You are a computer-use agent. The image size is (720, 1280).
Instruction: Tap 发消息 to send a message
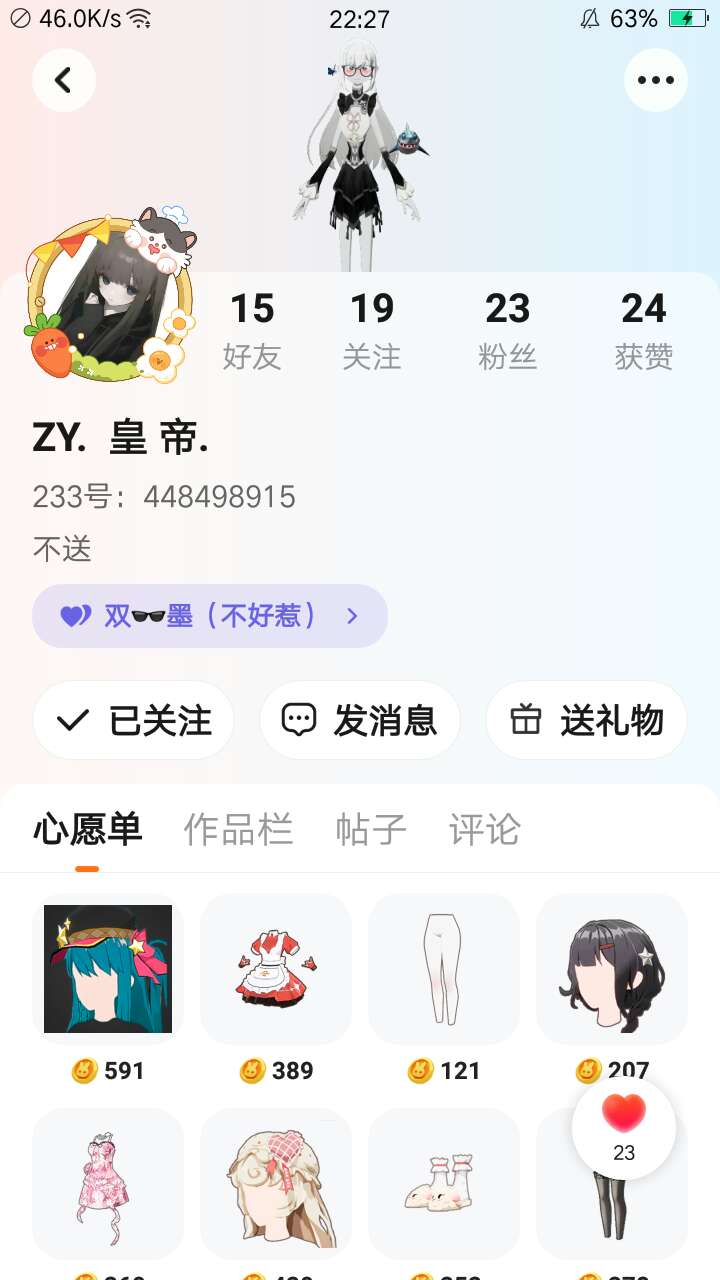coord(360,720)
